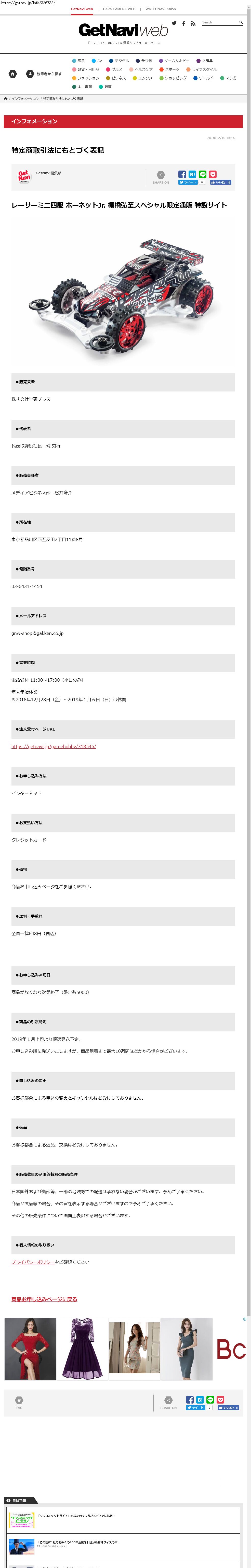251x1568 pixels.
Task: Switch to the WATCHNAVI Salon site
Action: click(160, 9)
